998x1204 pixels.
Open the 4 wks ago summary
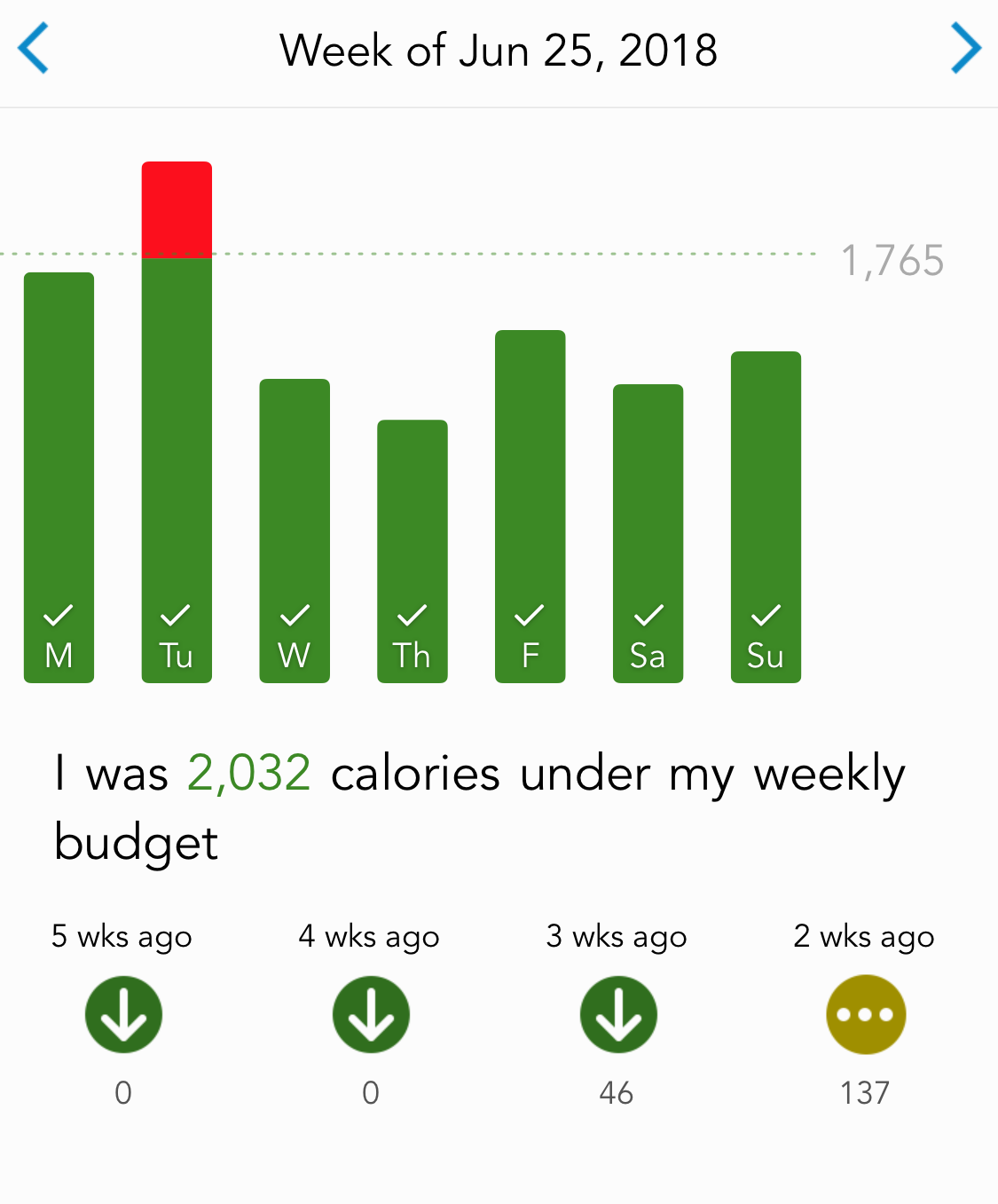pos(371,1015)
